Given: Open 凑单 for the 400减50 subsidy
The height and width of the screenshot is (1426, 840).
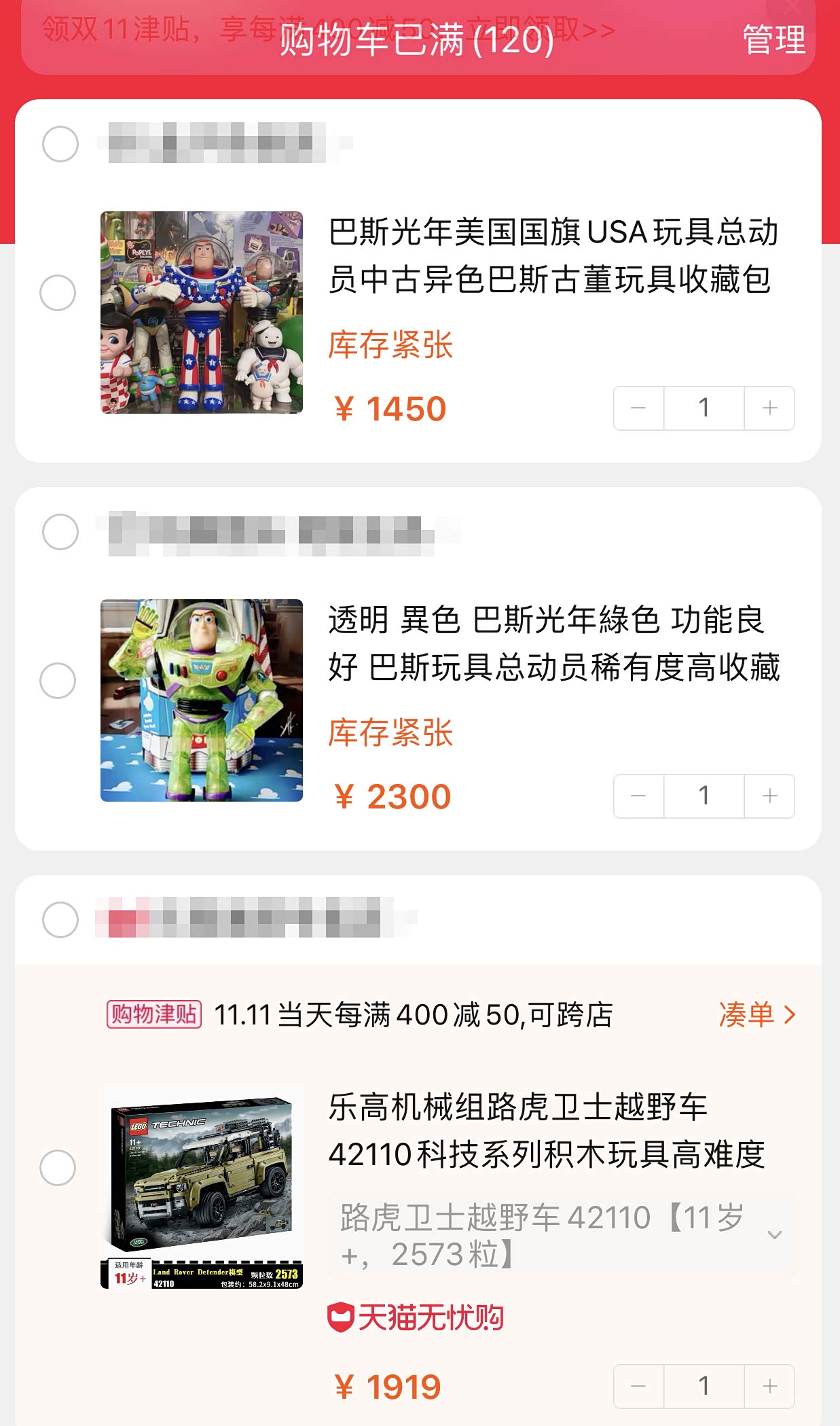Looking at the screenshot, I should pos(756,1014).
